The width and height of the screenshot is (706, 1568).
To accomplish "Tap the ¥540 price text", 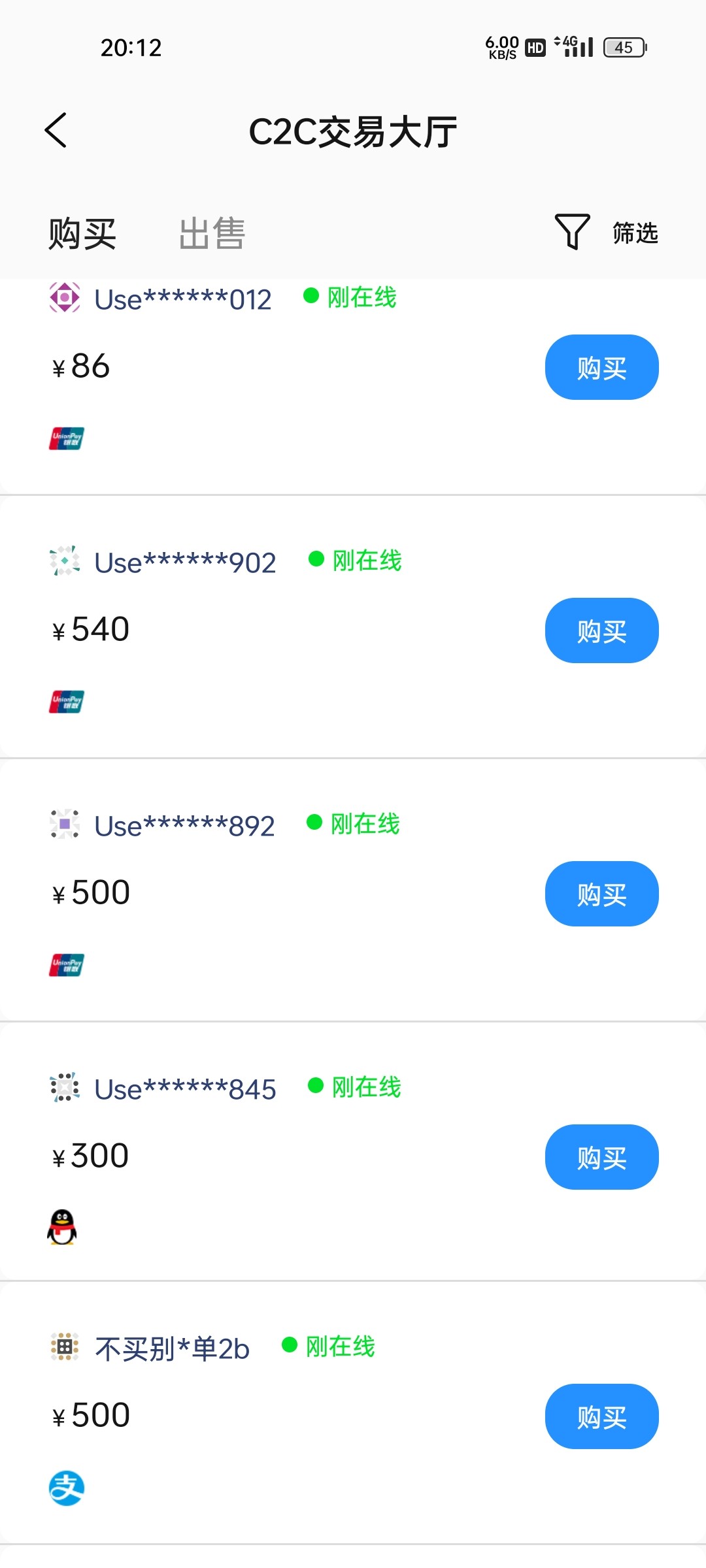I will click(x=92, y=629).
